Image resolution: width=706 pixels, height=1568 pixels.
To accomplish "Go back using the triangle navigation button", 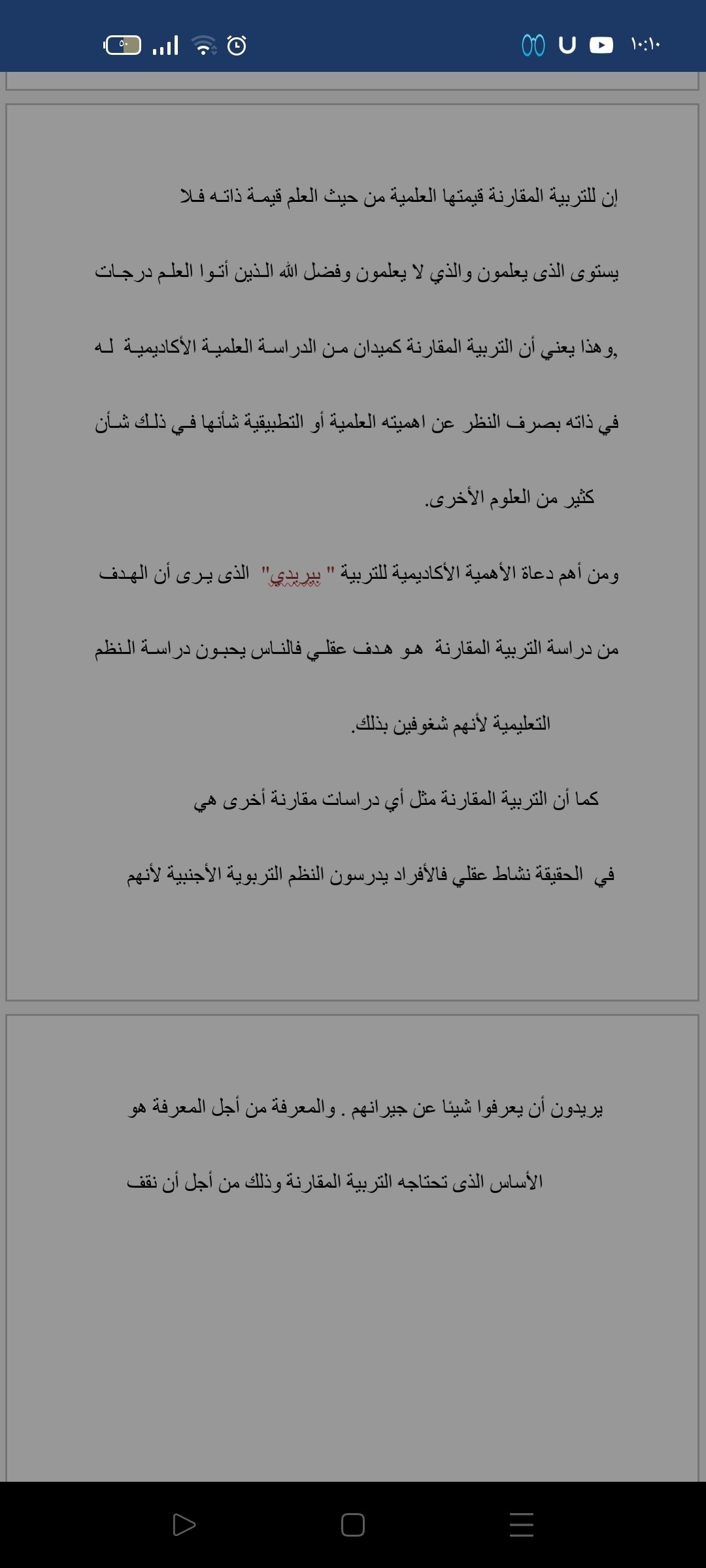I will (184, 1525).
